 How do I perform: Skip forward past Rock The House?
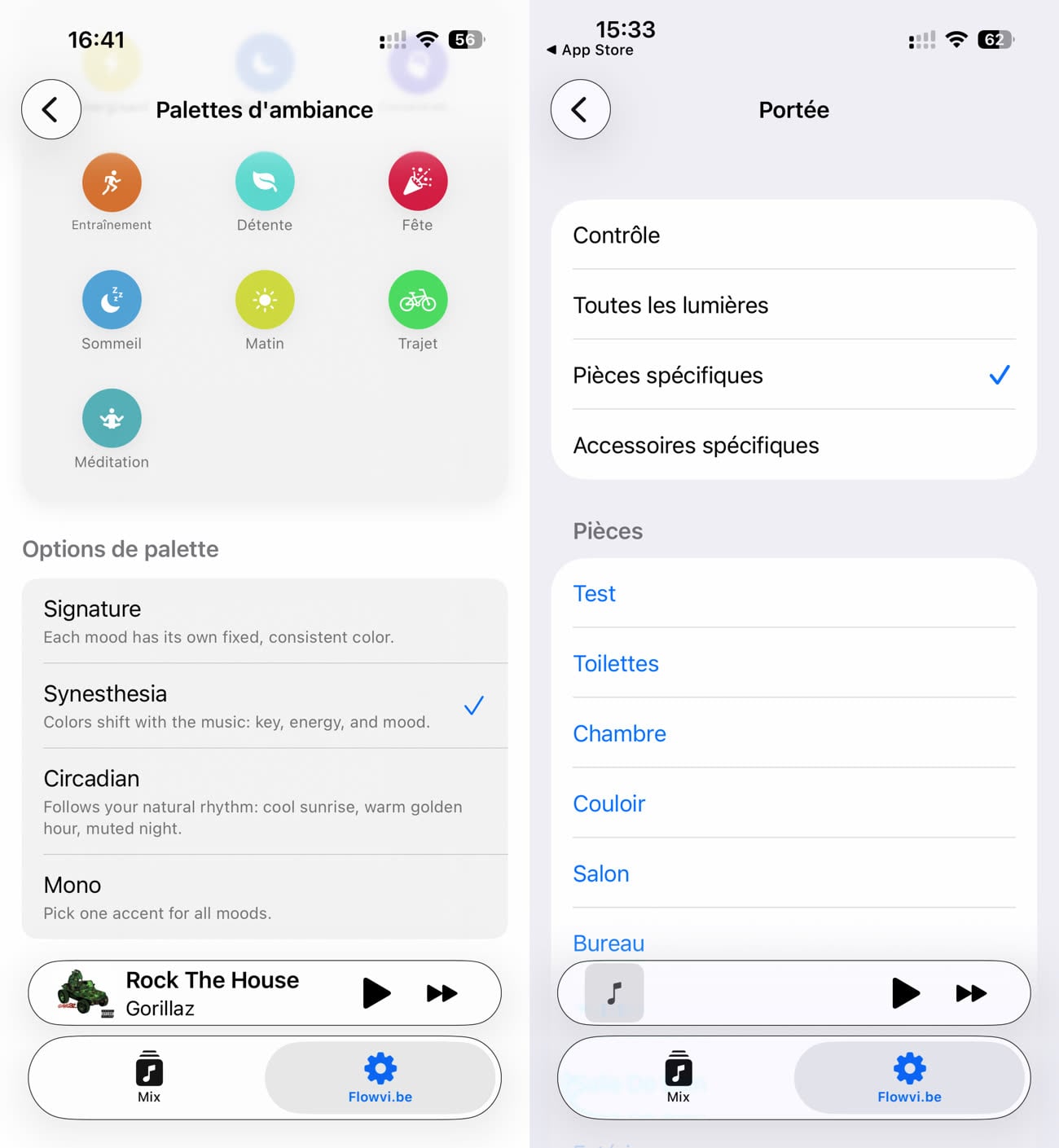click(x=442, y=992)
